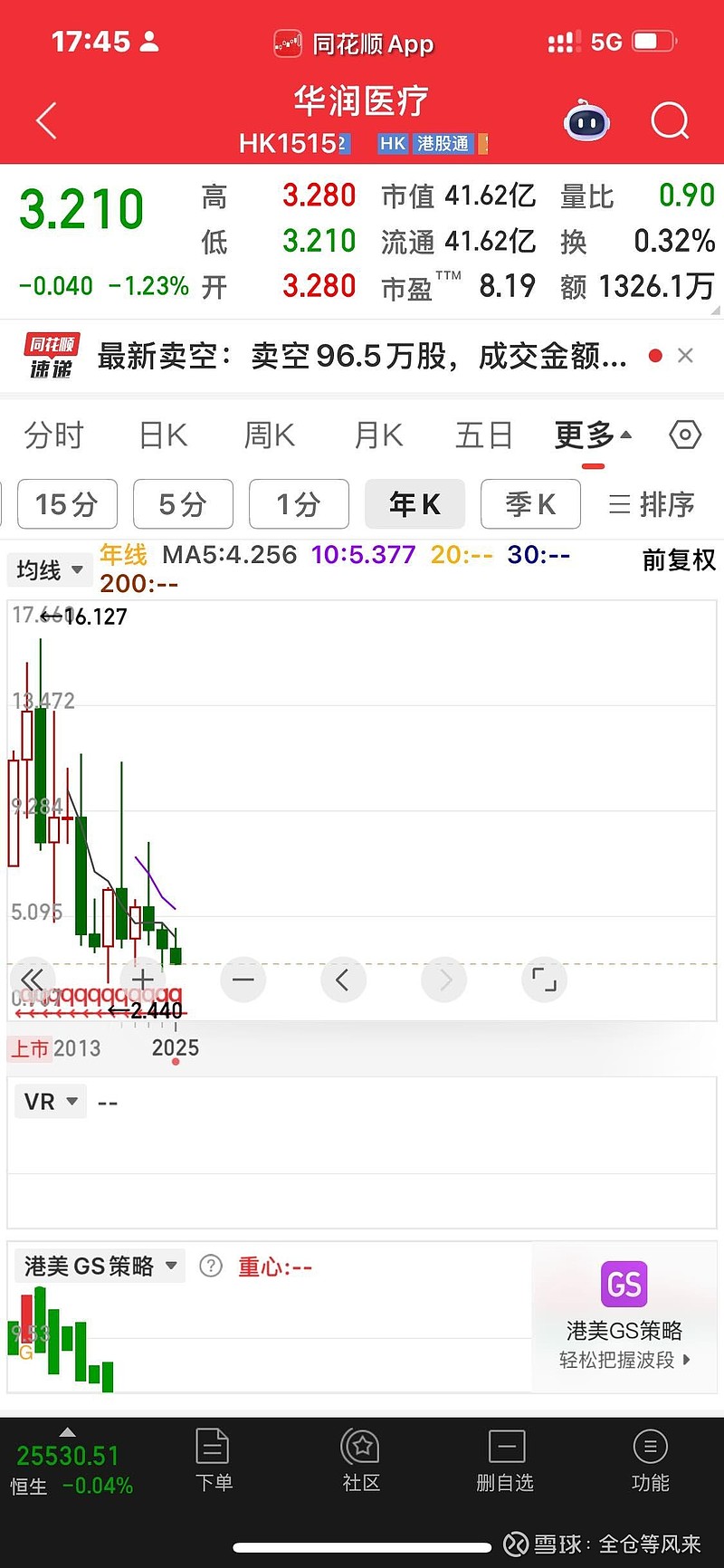Open the VR indicator dropdown

[50, 1101]
